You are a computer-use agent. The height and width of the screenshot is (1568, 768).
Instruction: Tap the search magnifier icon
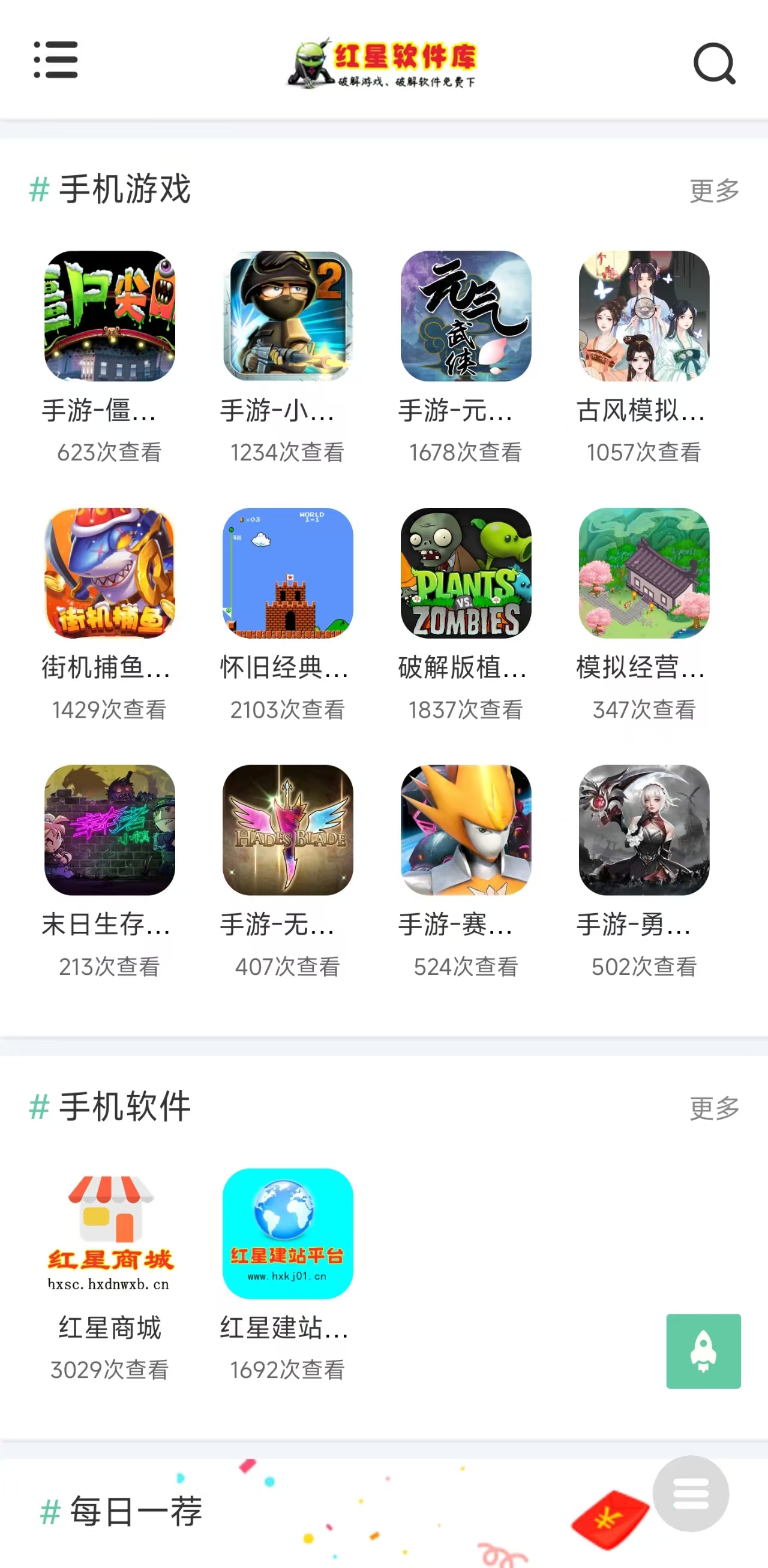[714, 63]
